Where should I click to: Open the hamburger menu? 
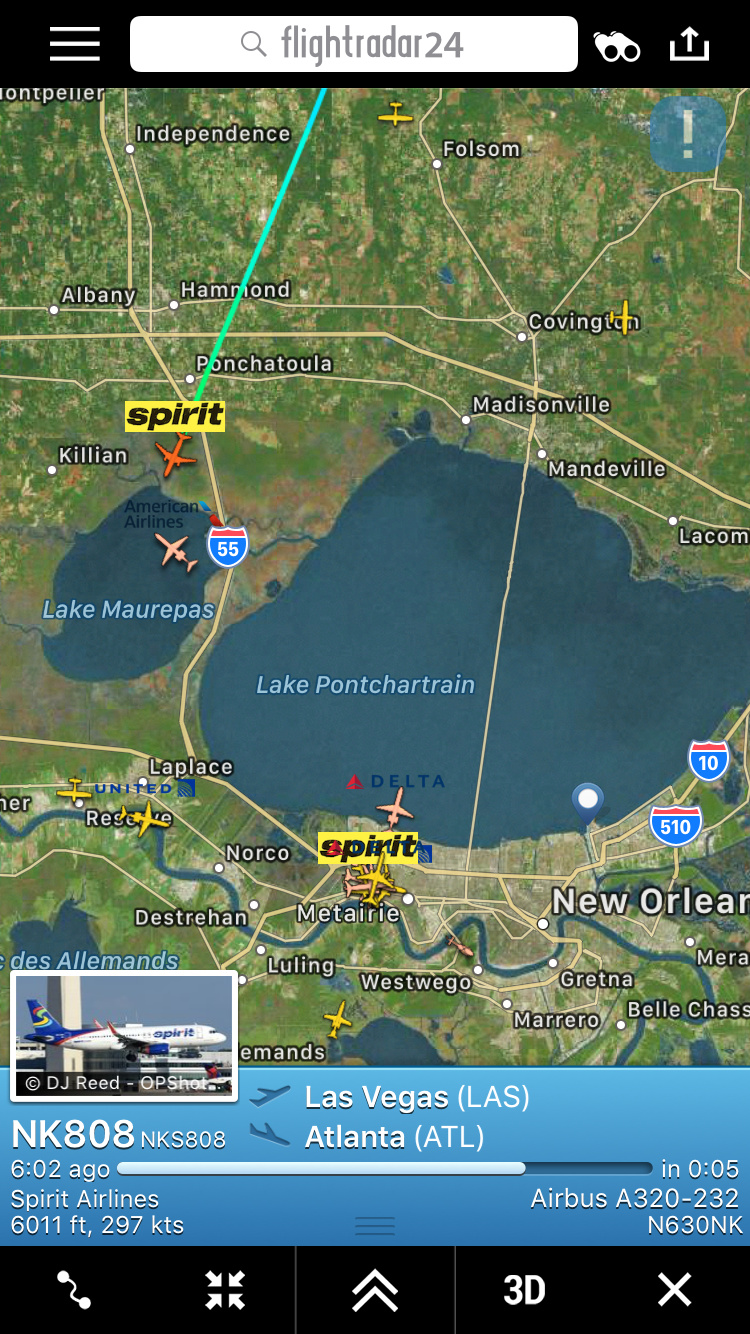74,44
